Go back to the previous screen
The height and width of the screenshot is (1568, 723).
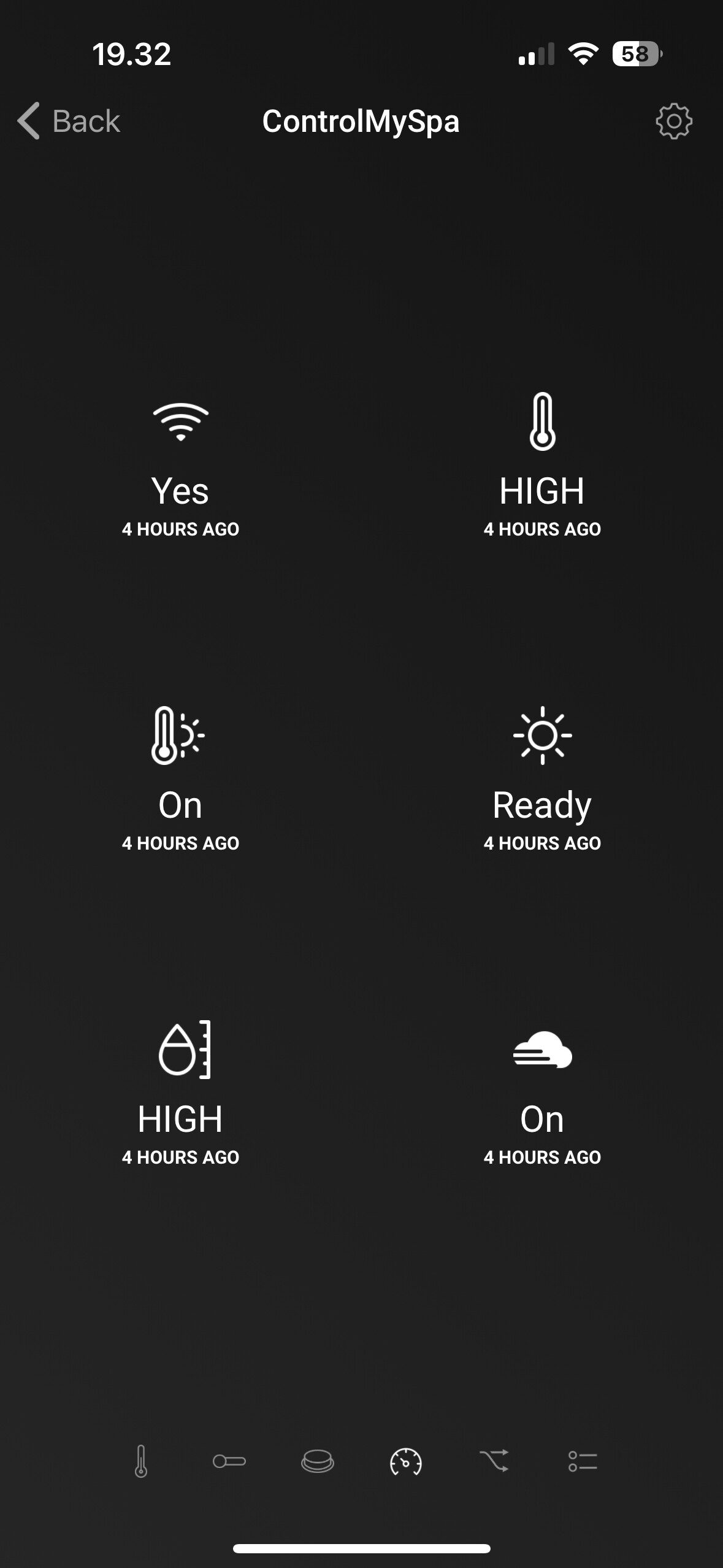click(x=69, y=121)
